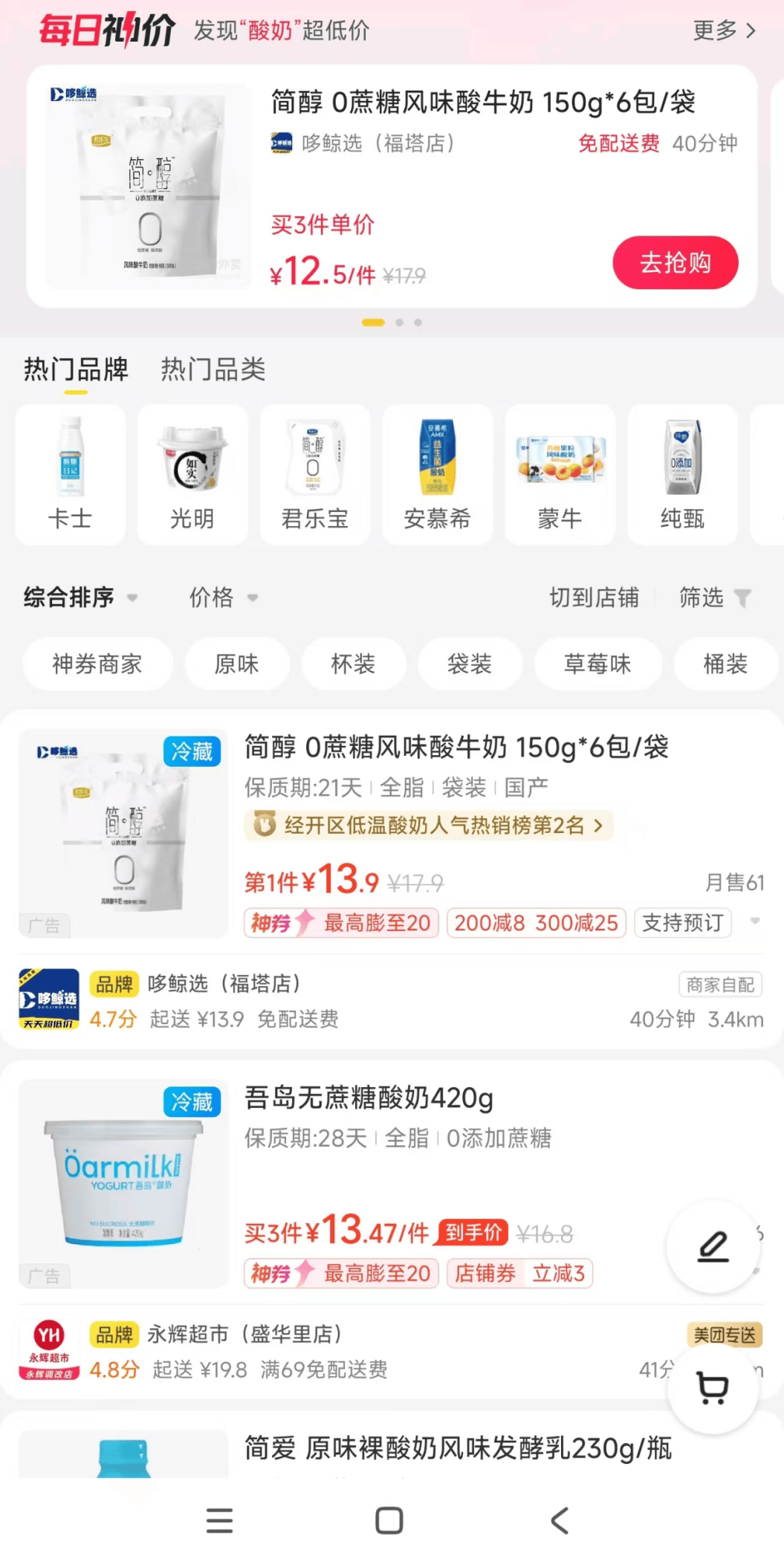This screenshot has width=784, height=1568.
Task: Open 更多 daily deals link
Action: click(x=724, y=30)
